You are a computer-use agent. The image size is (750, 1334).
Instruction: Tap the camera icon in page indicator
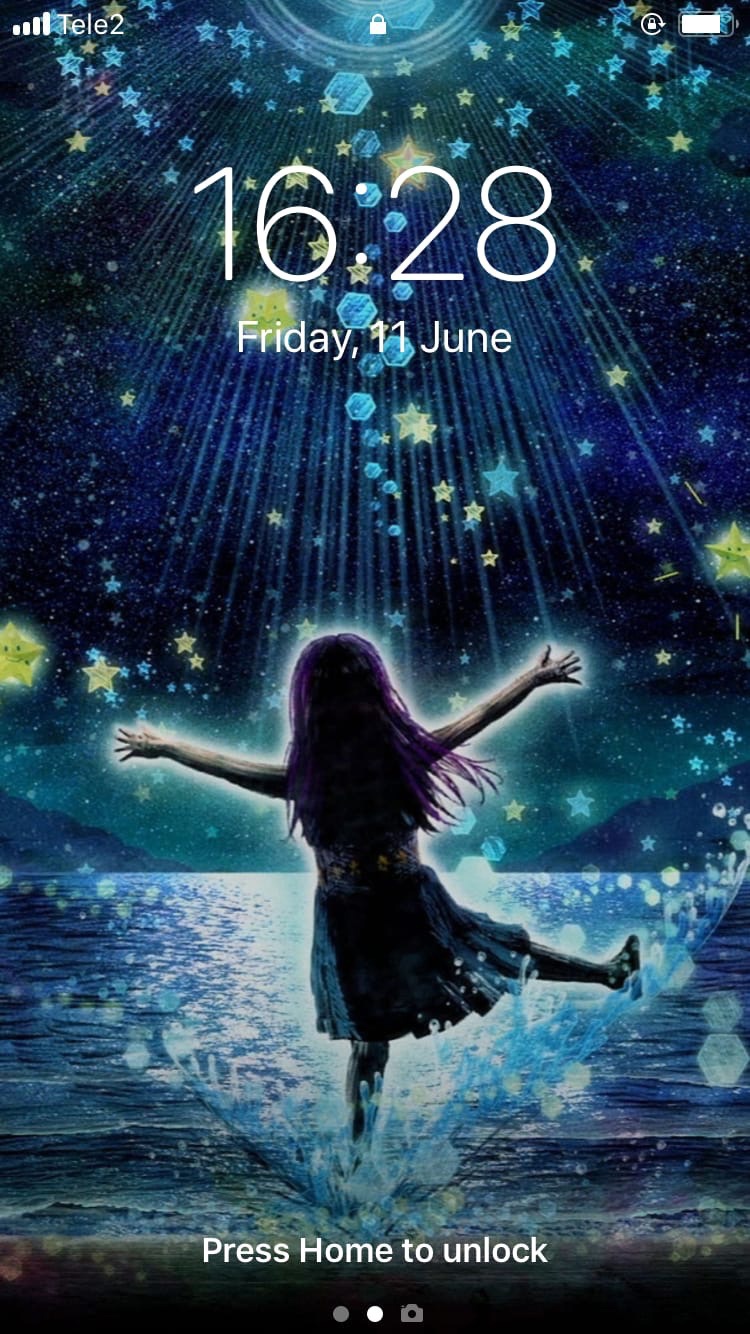click(411, 1313)
